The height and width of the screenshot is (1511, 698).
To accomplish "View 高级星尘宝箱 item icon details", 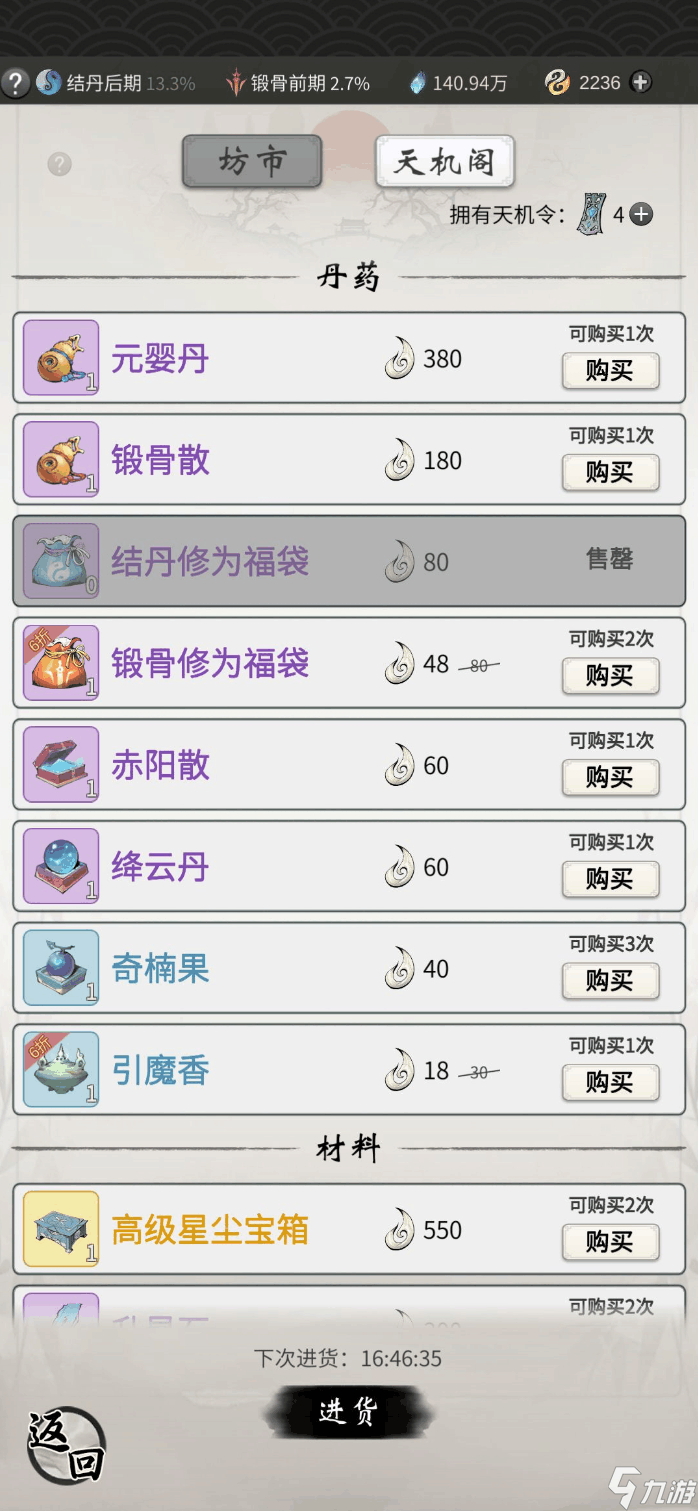I will (61, 1229).
